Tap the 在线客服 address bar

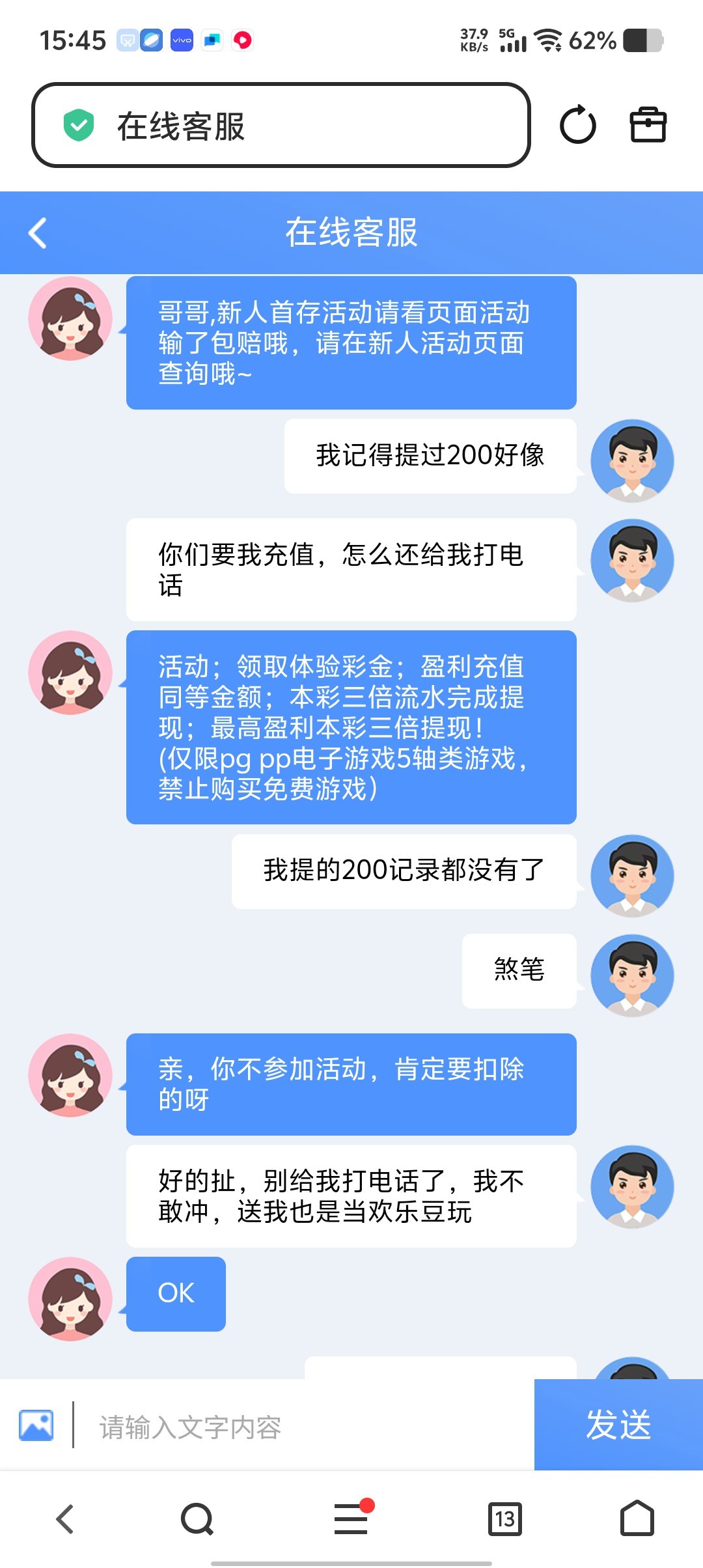280,125
